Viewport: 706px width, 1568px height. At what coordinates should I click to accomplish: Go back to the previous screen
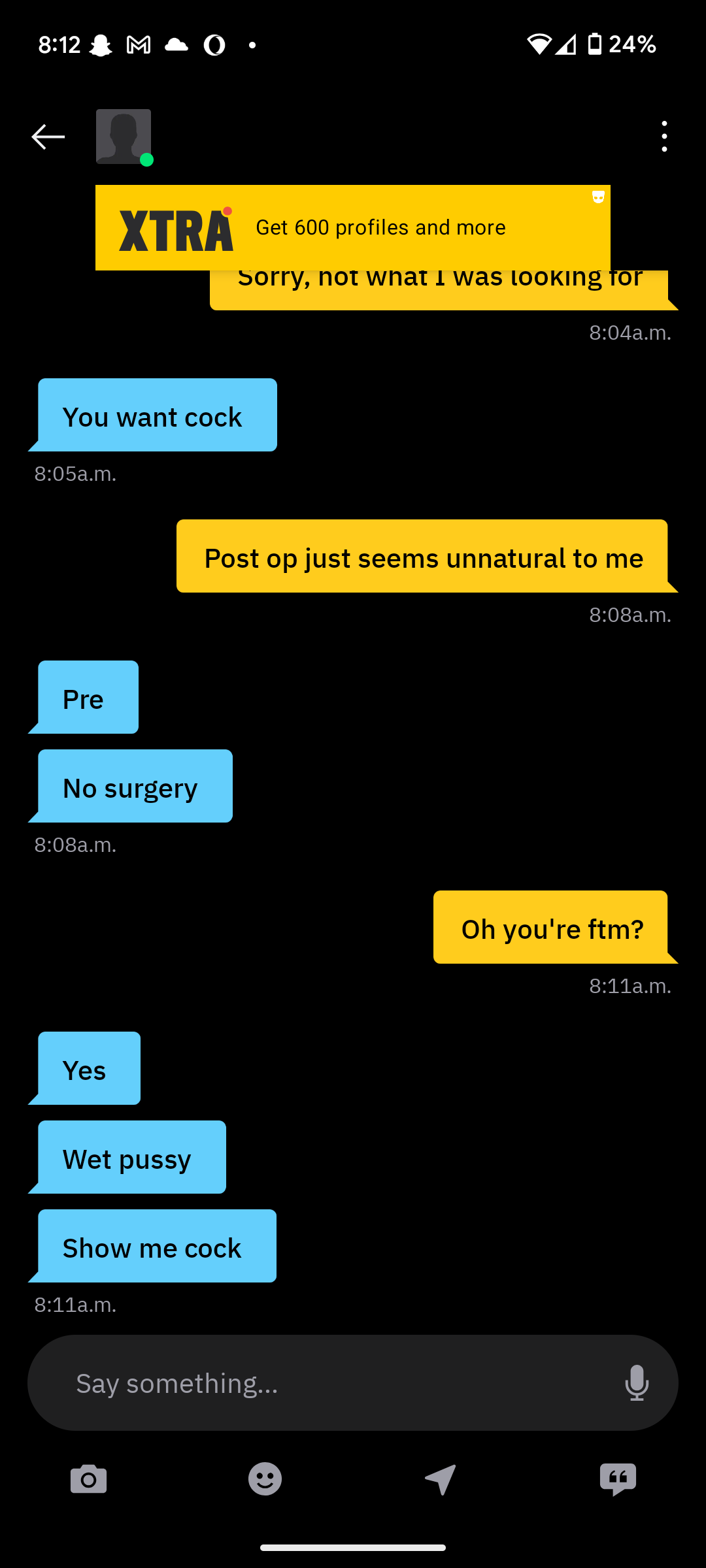[x=48, y=137]
